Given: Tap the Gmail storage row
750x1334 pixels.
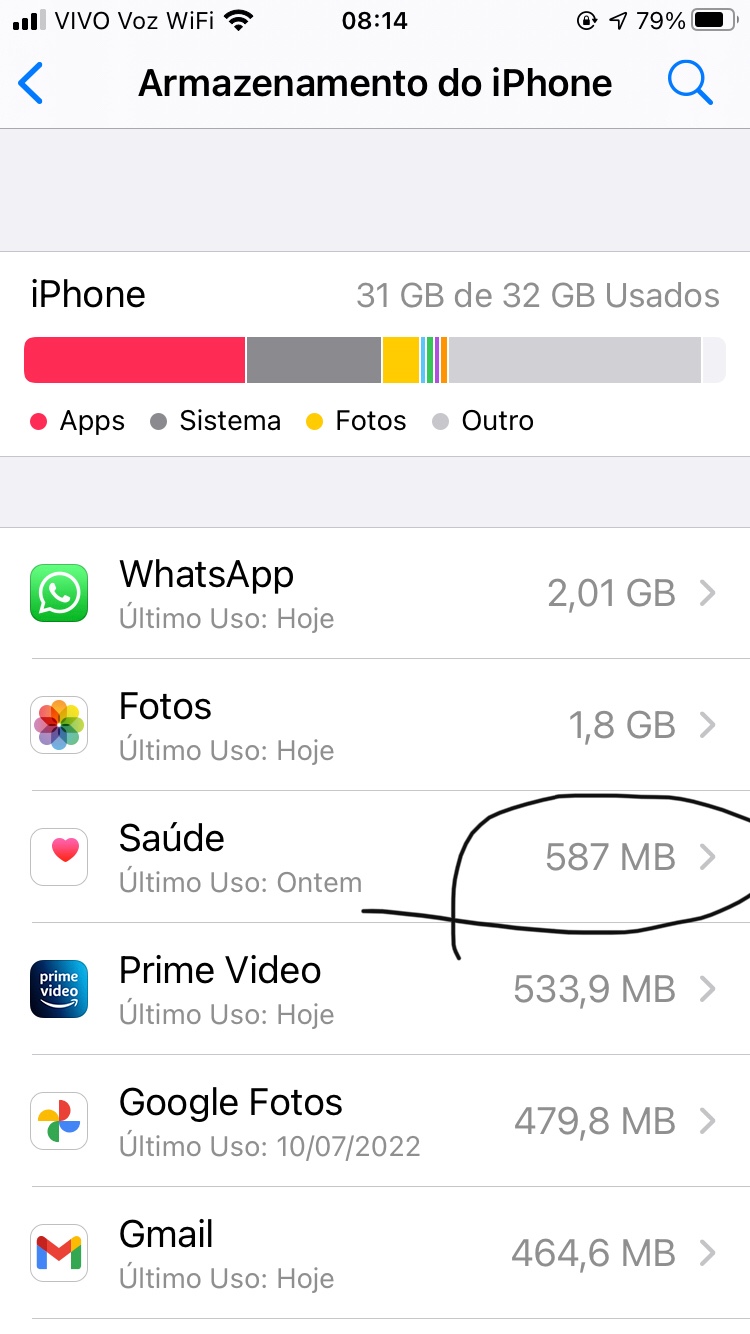Looking at the screenshot, I should (x=375, y=1253).
